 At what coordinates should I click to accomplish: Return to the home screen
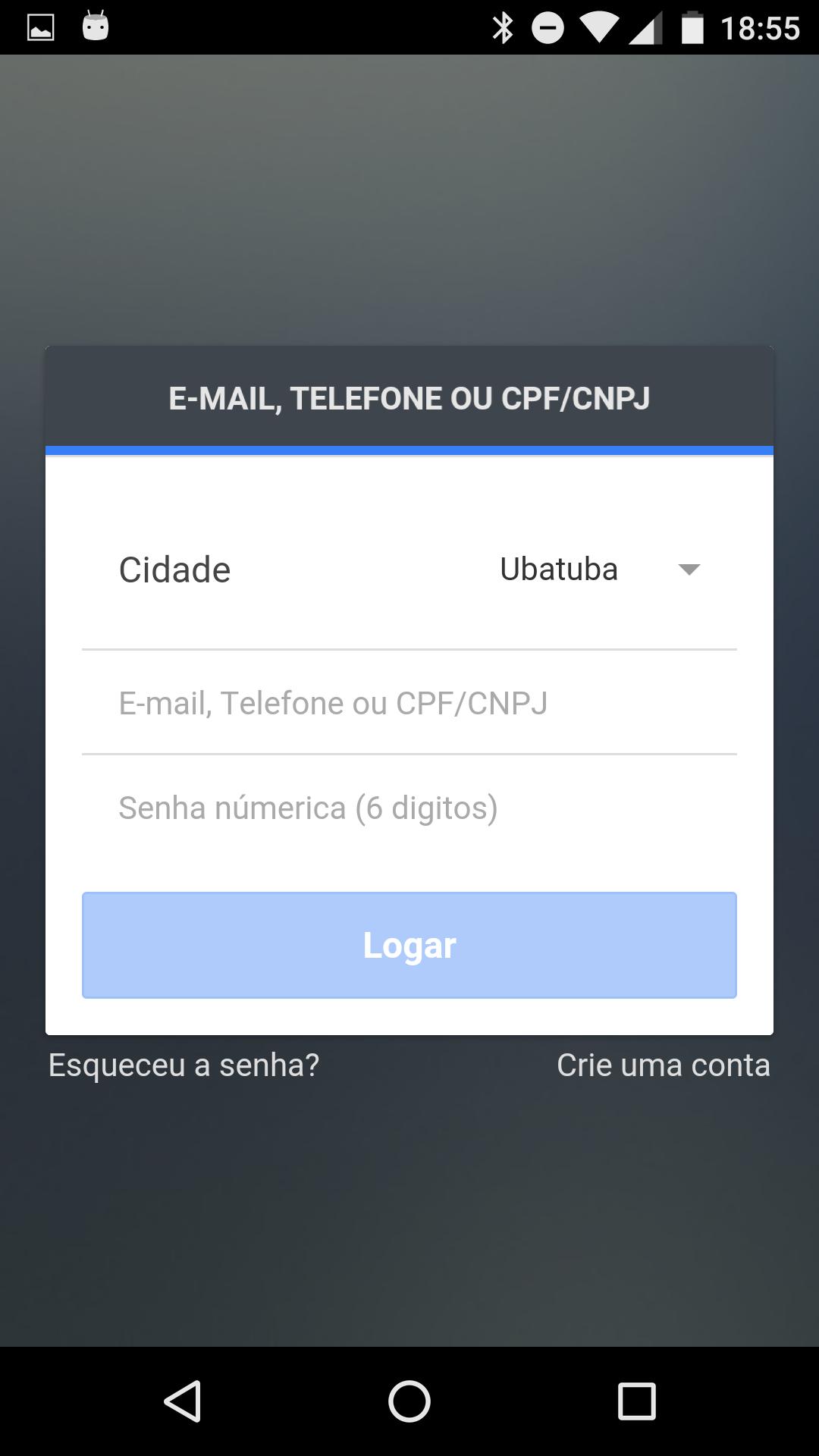pyautogui.click(x=409, y=1401)
